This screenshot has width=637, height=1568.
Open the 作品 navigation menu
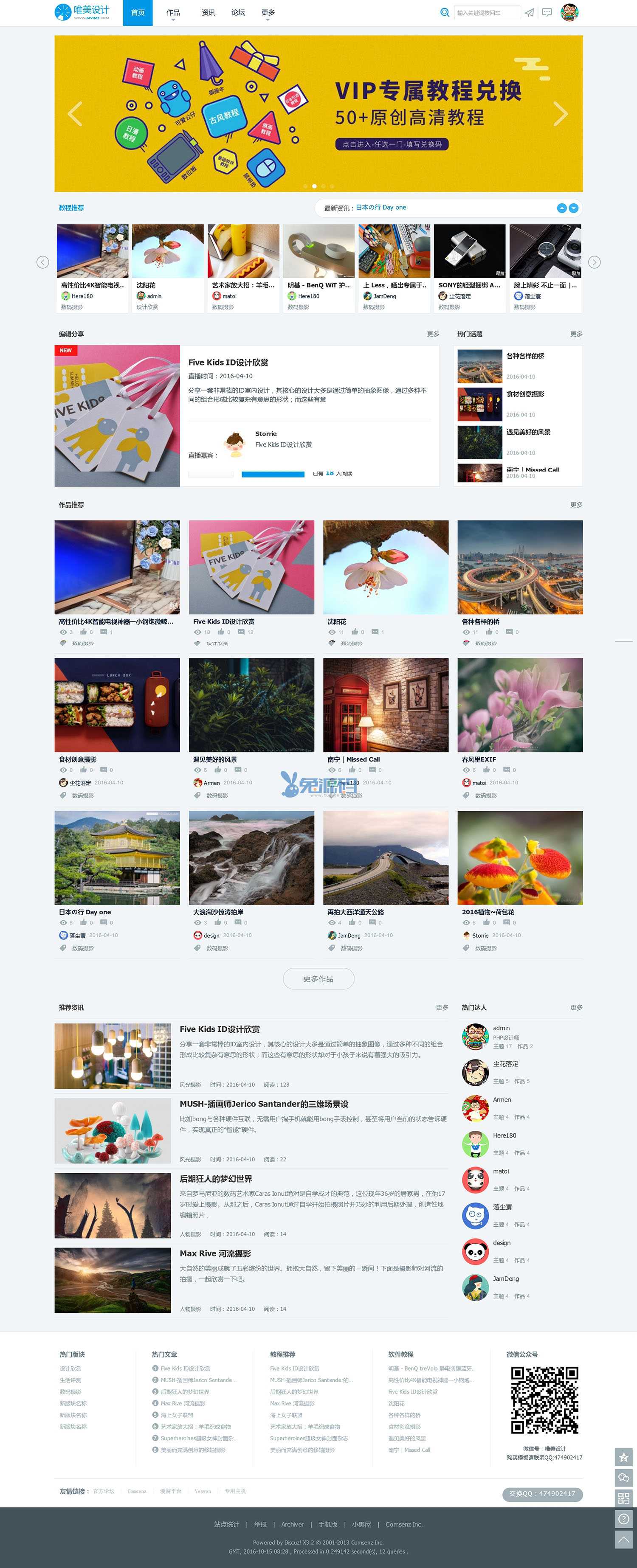[173, 13]
